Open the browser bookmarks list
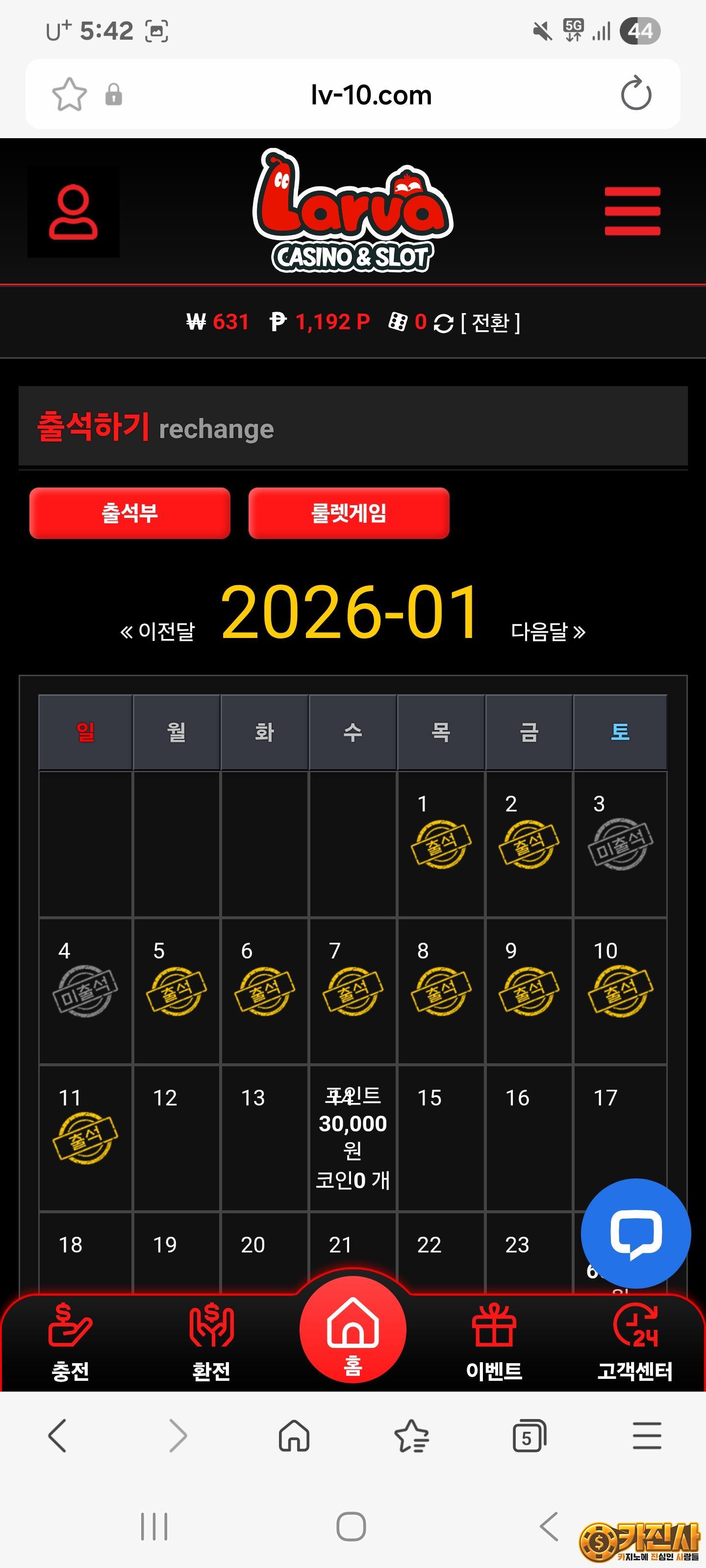Image resolution: width=706 pixels, height=1568 pixels. [x=412, y=1437]
